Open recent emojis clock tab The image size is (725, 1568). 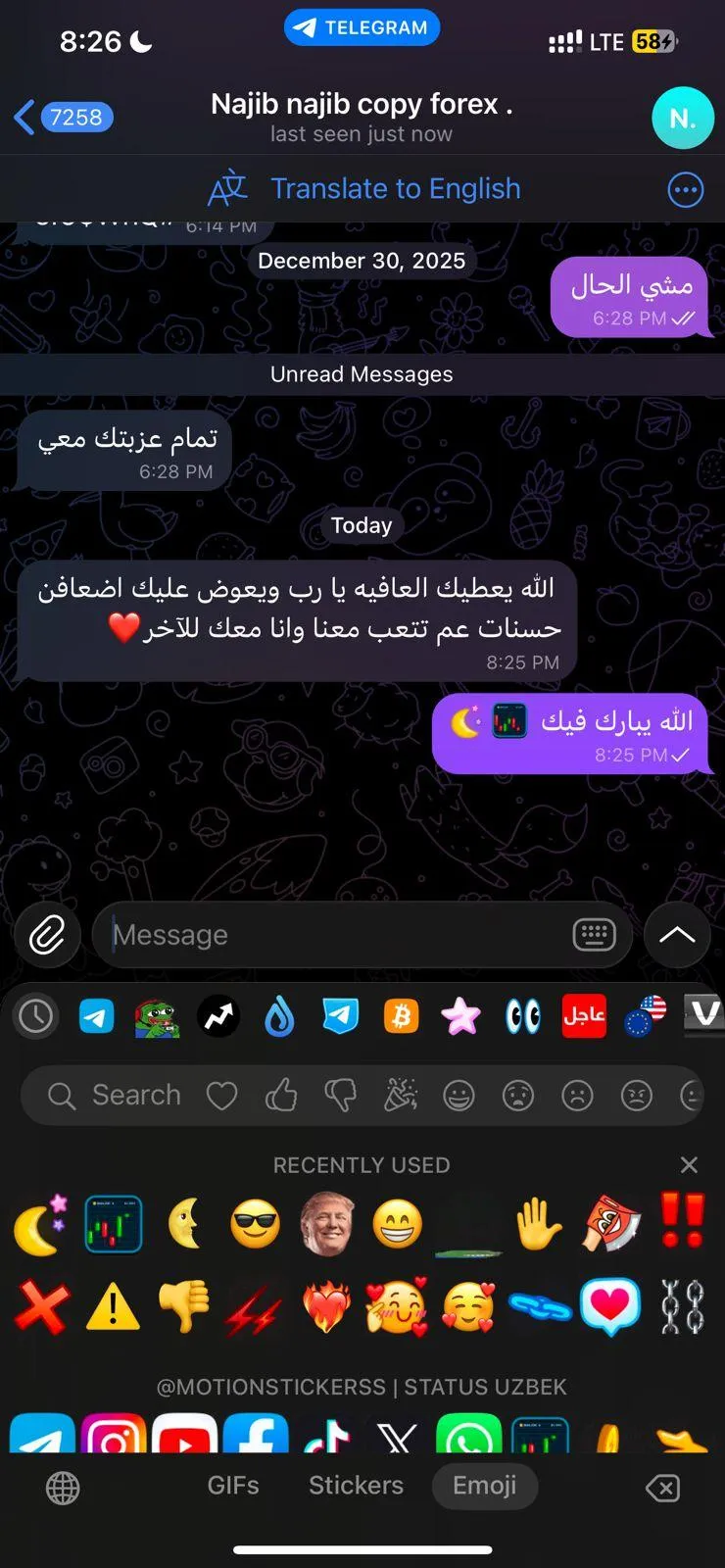[36, 1016]
